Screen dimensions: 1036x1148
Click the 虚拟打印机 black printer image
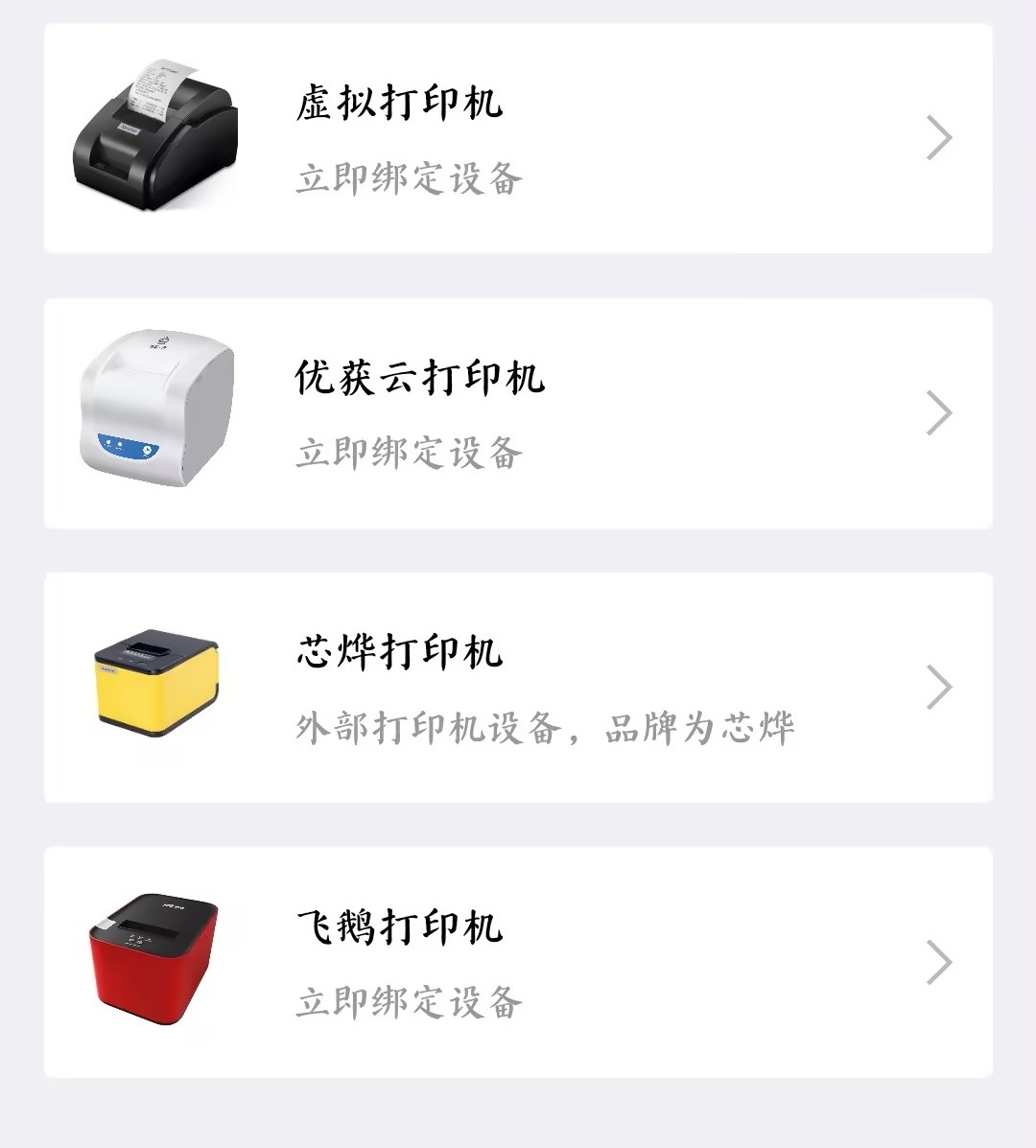click(x=155, y=134)
